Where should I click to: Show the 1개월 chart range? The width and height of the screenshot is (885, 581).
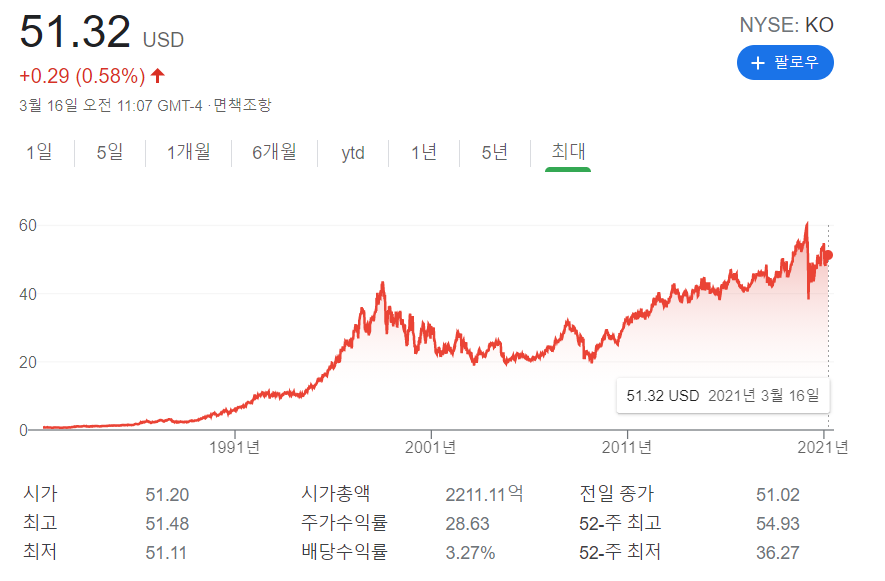tap(189, 152)
